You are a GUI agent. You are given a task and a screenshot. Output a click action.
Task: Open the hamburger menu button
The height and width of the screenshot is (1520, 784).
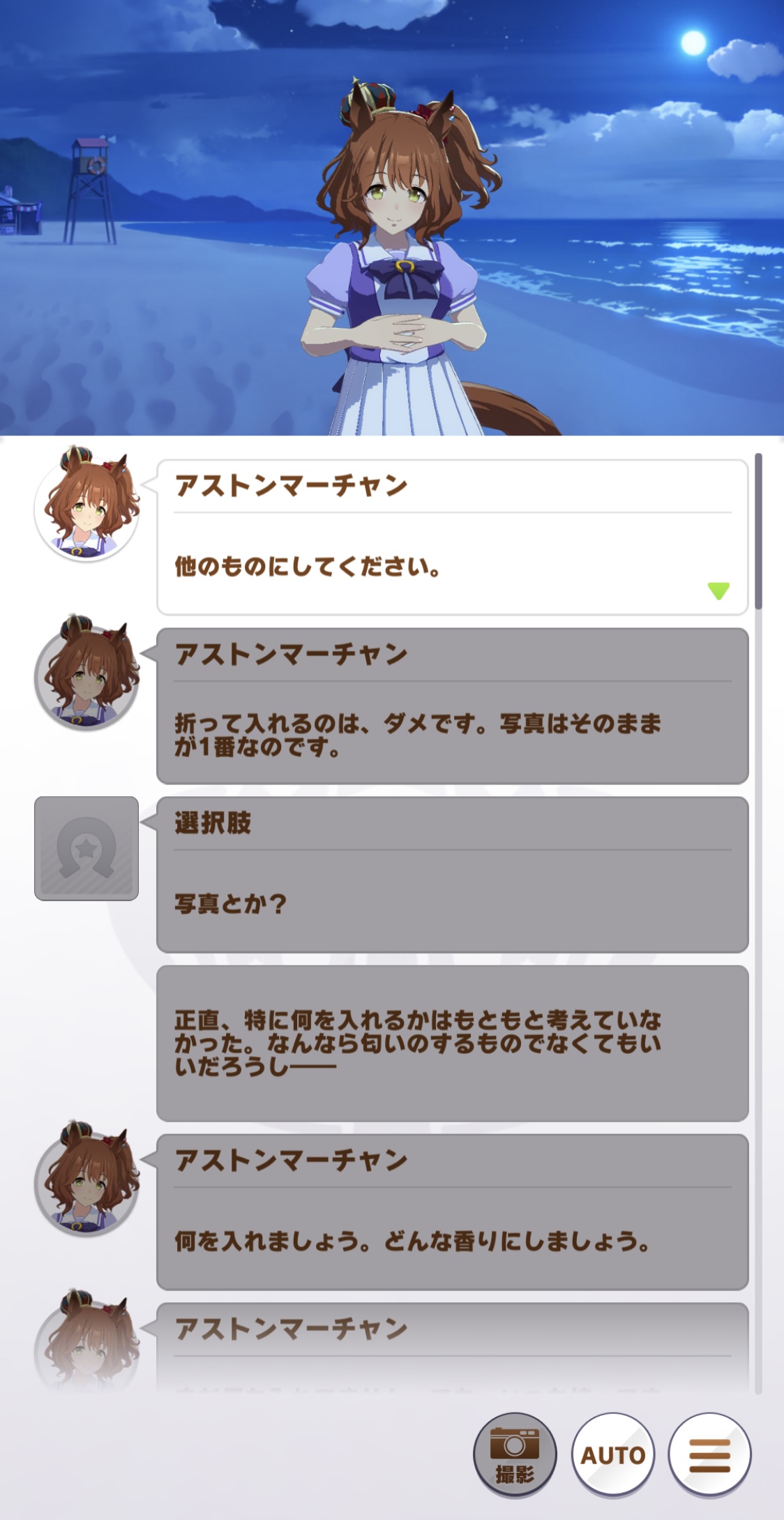point(709,1454)
